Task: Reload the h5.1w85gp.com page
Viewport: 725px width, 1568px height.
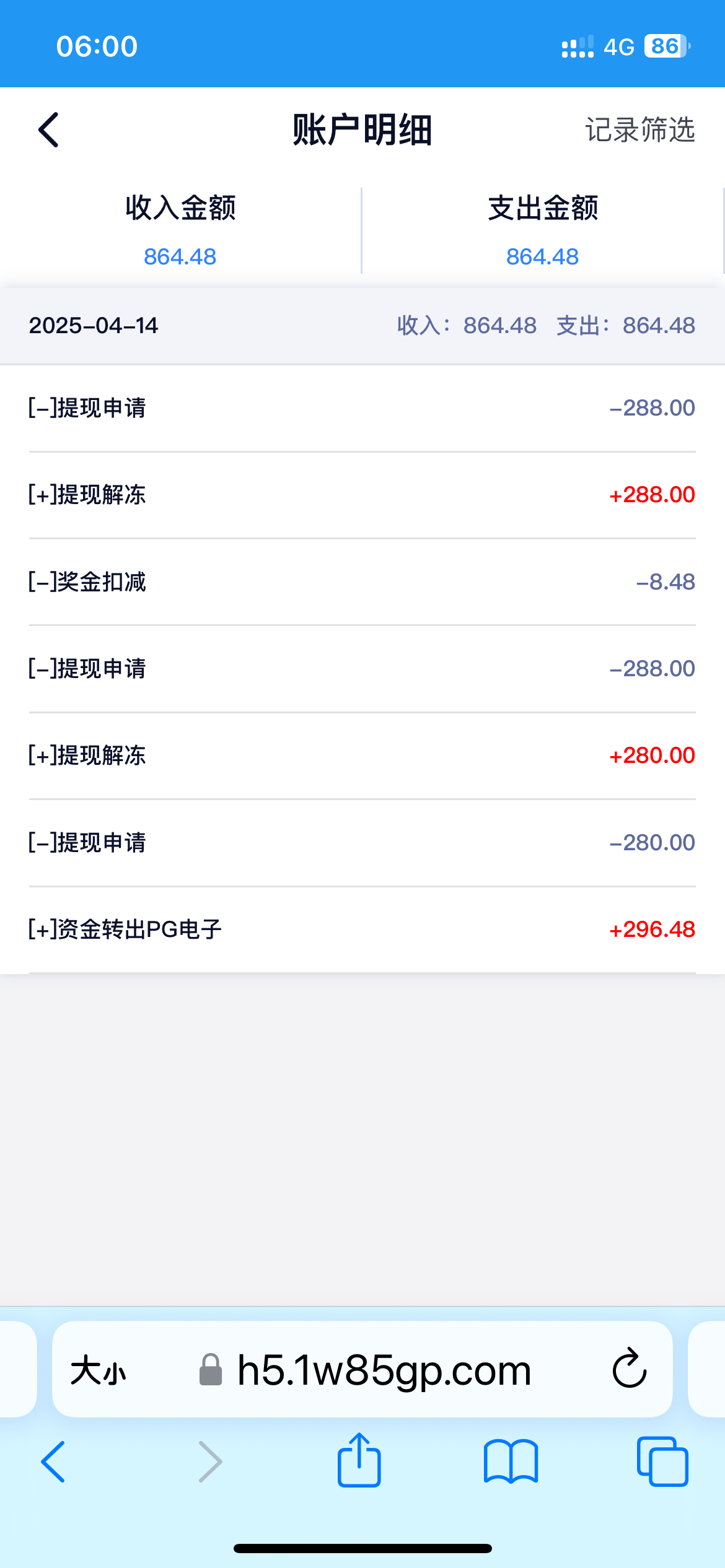Action: click(x=629, y=1369)
